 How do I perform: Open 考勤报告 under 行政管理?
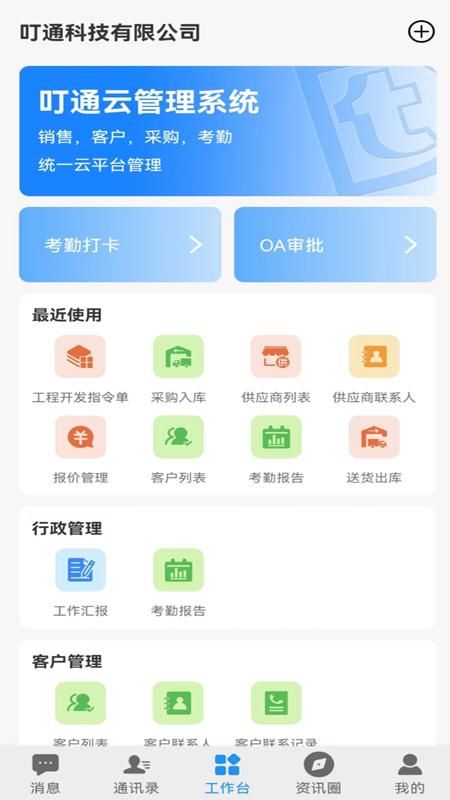pyautogui.click(x=178, y=583)
